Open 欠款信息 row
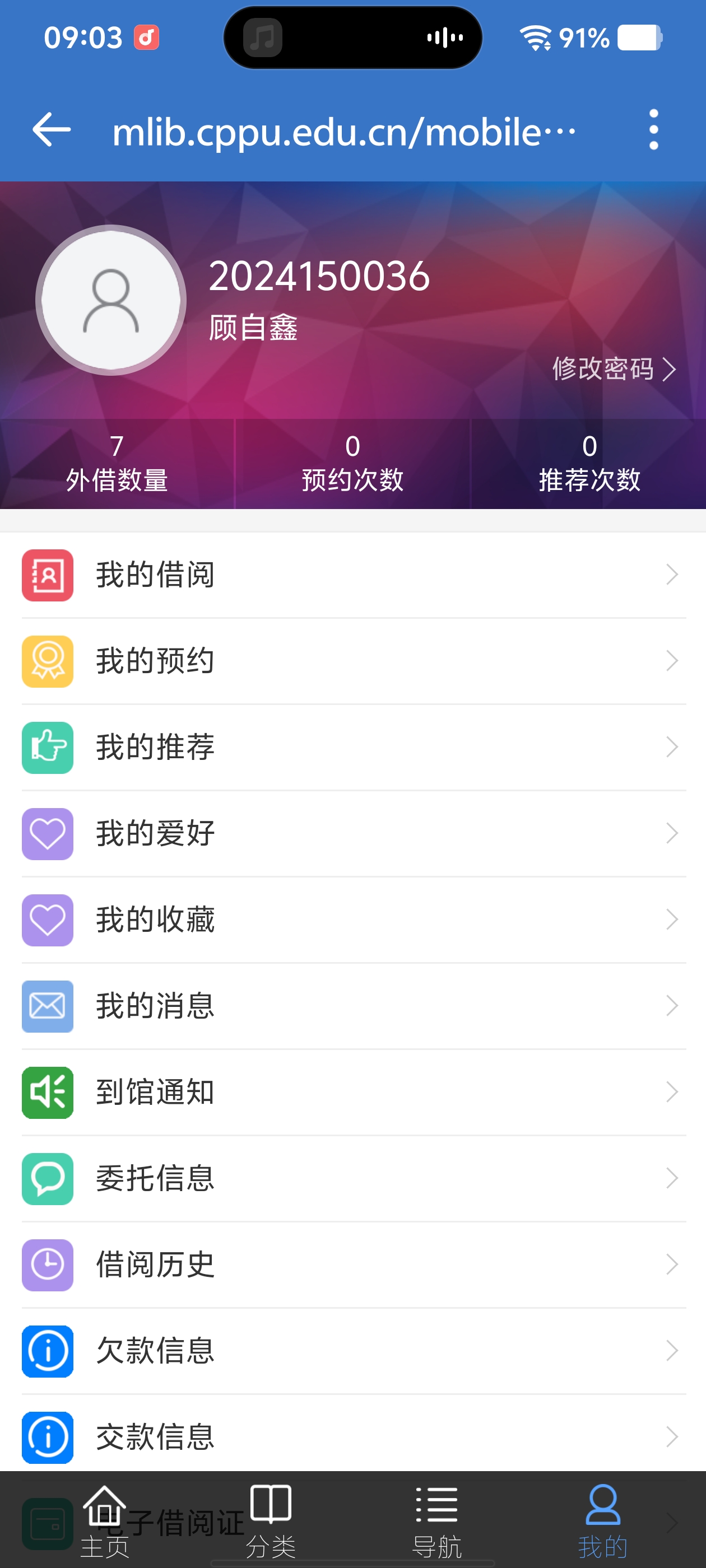 (x=354, y=1351)
